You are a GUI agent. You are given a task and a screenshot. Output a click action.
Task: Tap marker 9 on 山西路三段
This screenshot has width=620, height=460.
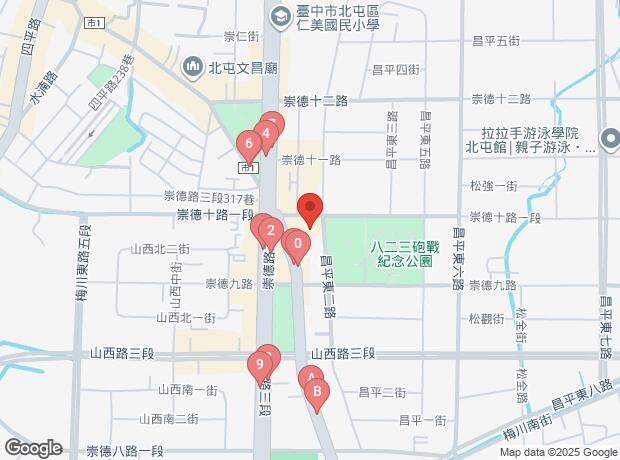[x=261, y=364]
